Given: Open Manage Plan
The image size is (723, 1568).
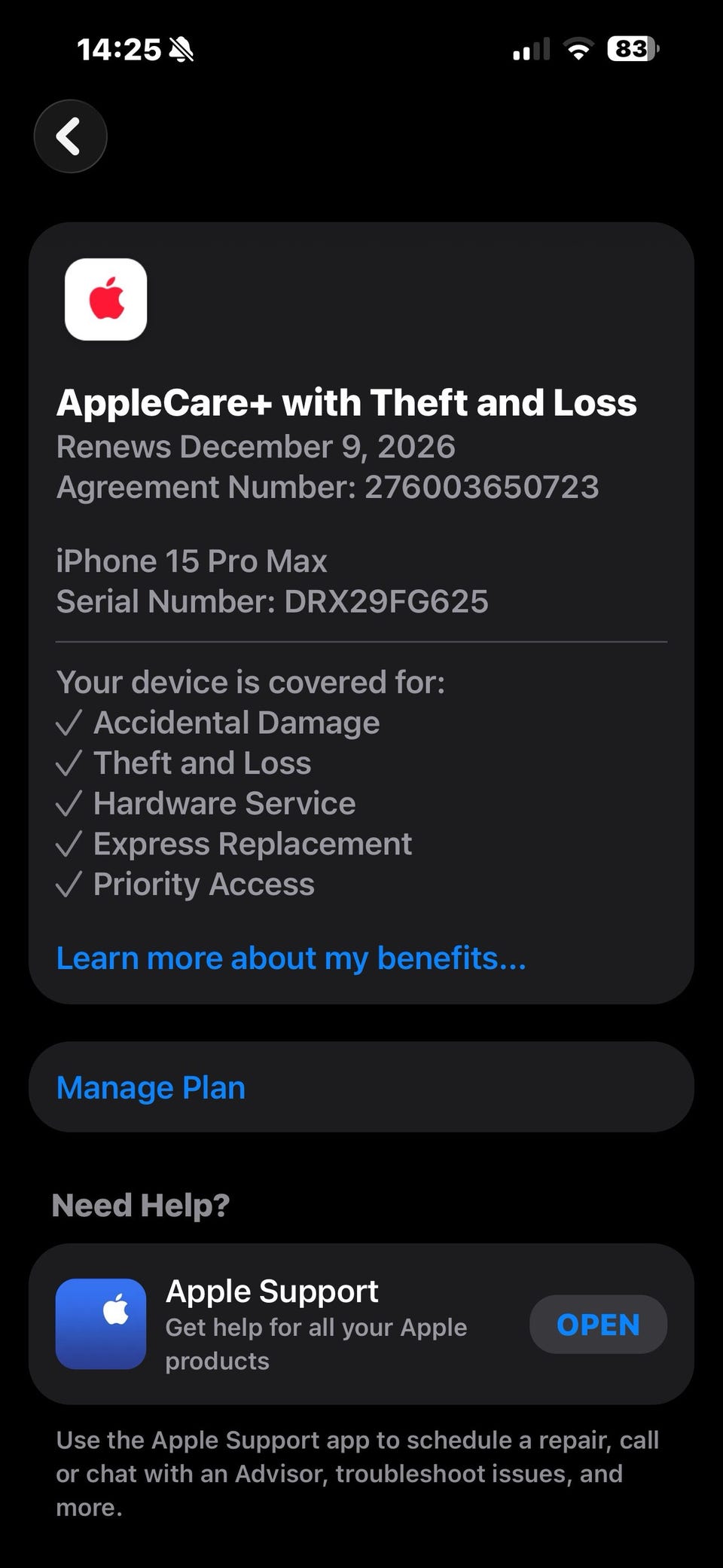Looking at the screenshot, I should [x=361, y=1087].
